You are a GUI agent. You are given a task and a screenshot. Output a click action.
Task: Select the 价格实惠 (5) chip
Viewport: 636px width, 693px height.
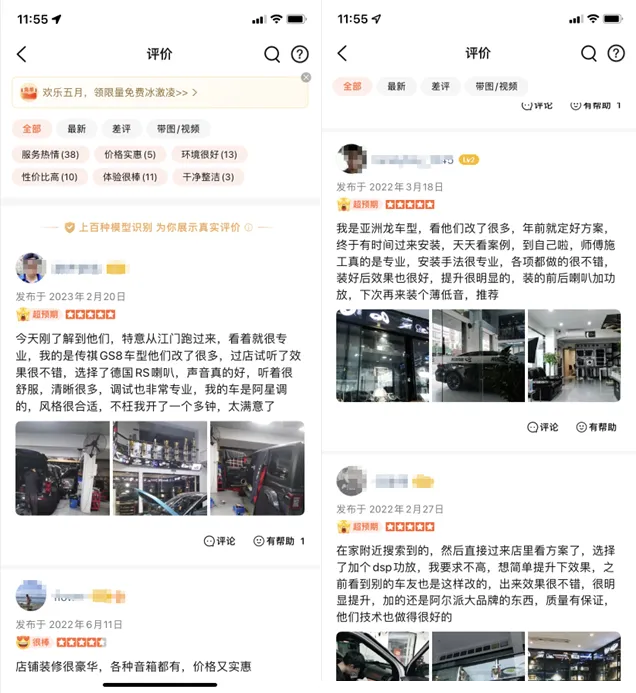point(130,154)
